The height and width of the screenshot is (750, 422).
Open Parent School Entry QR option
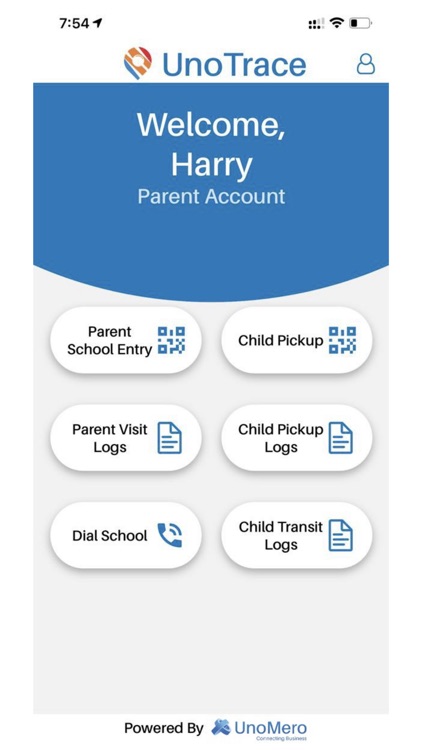[126, 340]
